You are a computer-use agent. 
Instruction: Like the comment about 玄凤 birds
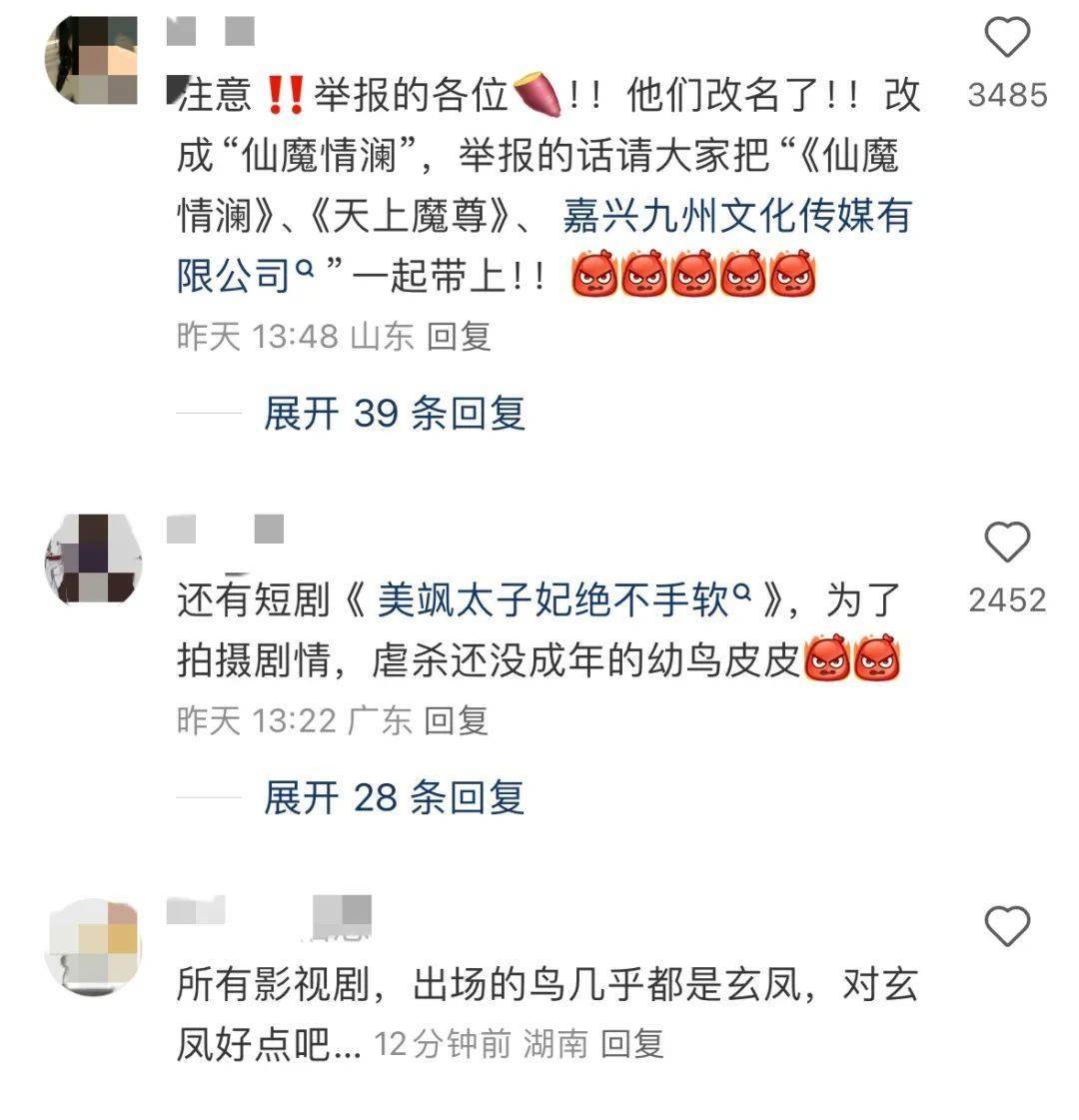(1006, 927)
